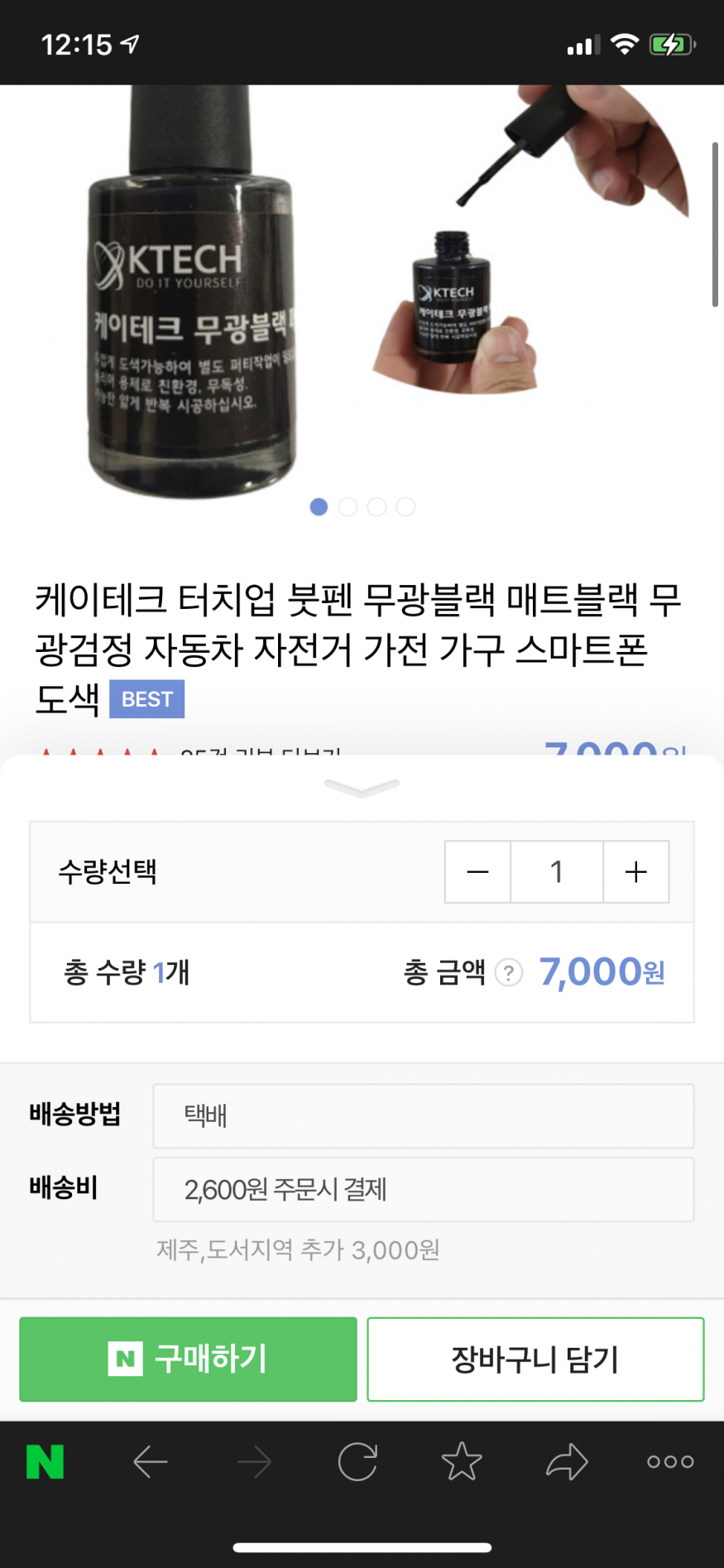Image resolution: width=724 pixels, height=1568 pixels.
Task: Reload the current page
Action: tap(357, 1462)
